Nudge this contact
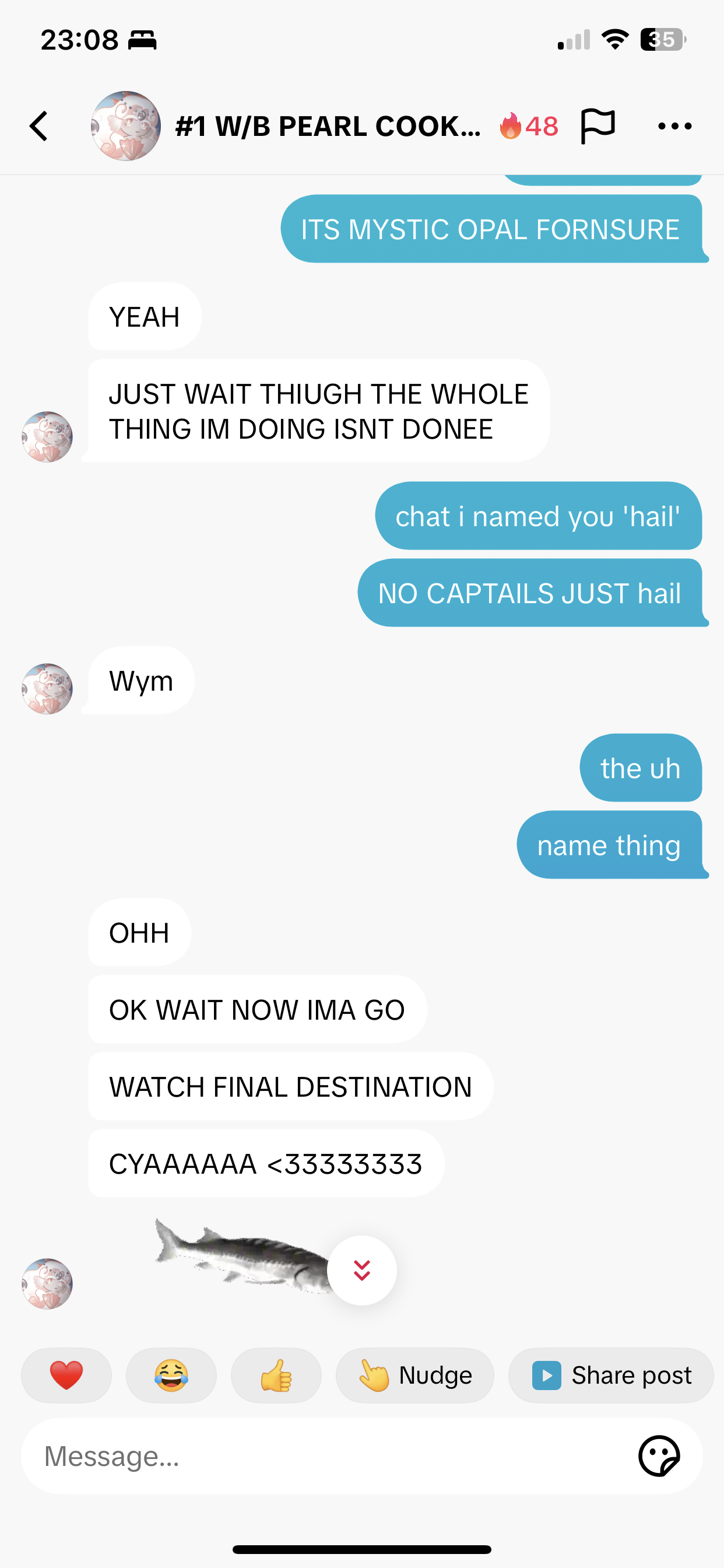The height and width of the screenshot is (1568, 724). point(415,1375)
